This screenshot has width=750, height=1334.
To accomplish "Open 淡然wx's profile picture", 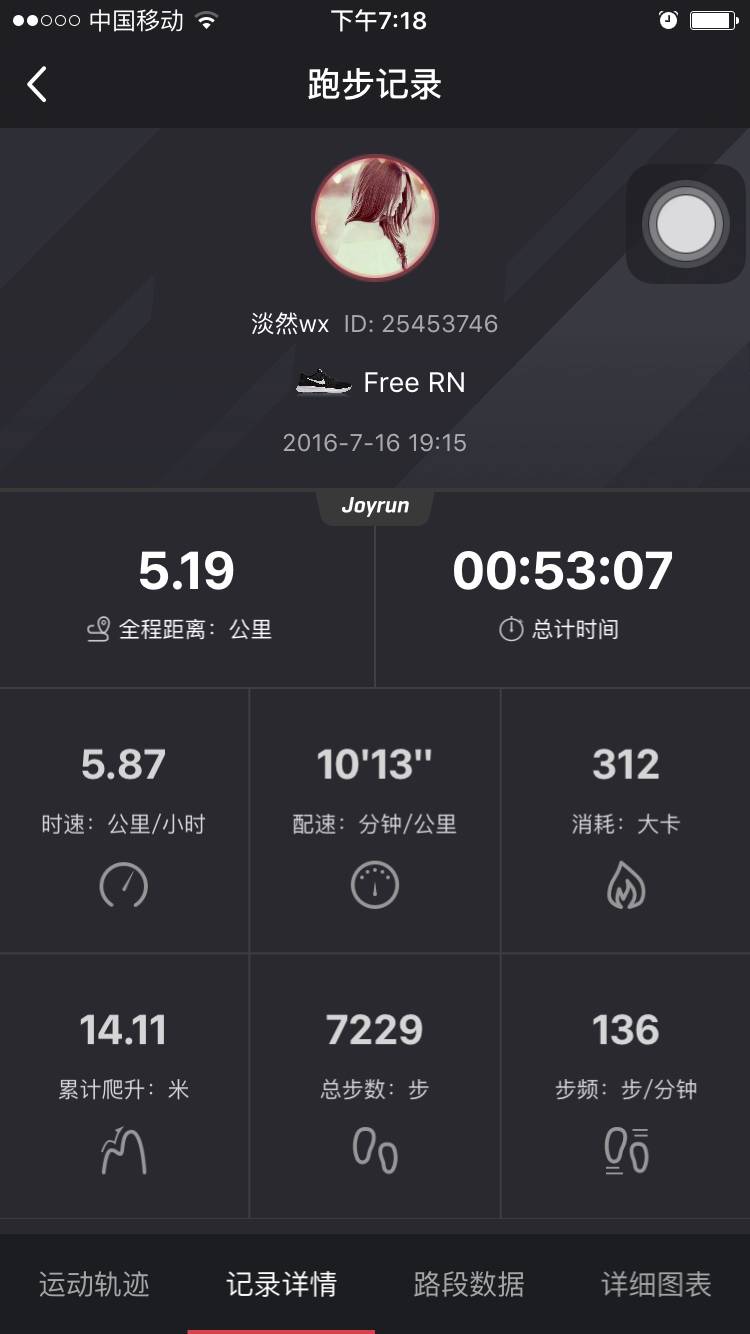I will point(375,217).
